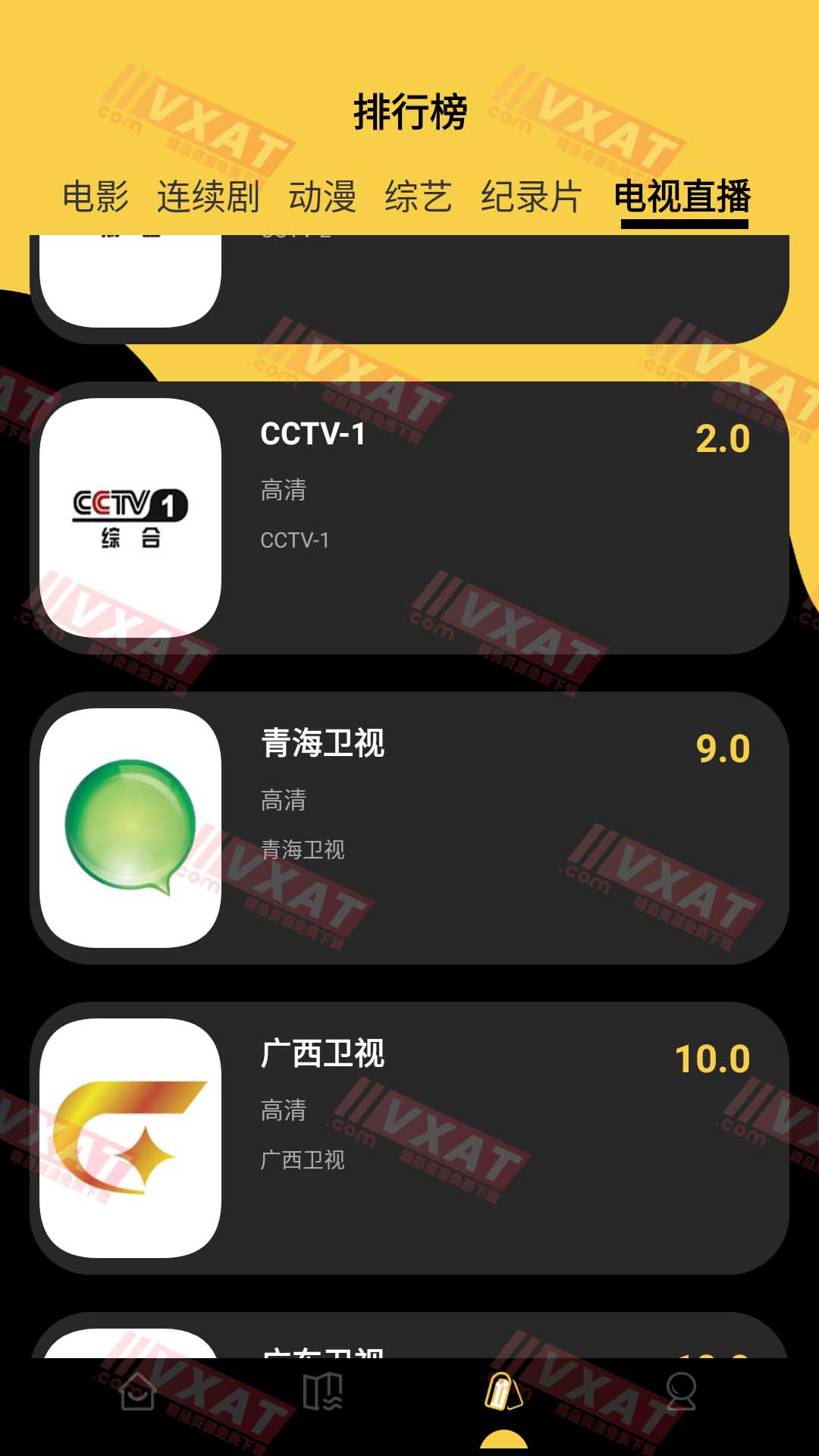Open the 综艺 tab
819x1456 pixels.
(418, 197)
